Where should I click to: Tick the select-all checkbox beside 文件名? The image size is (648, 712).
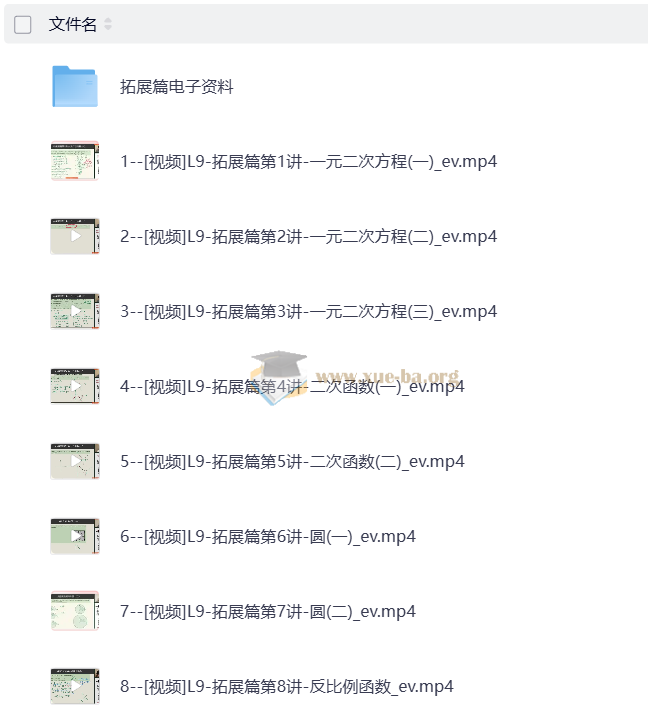point(23,25)
